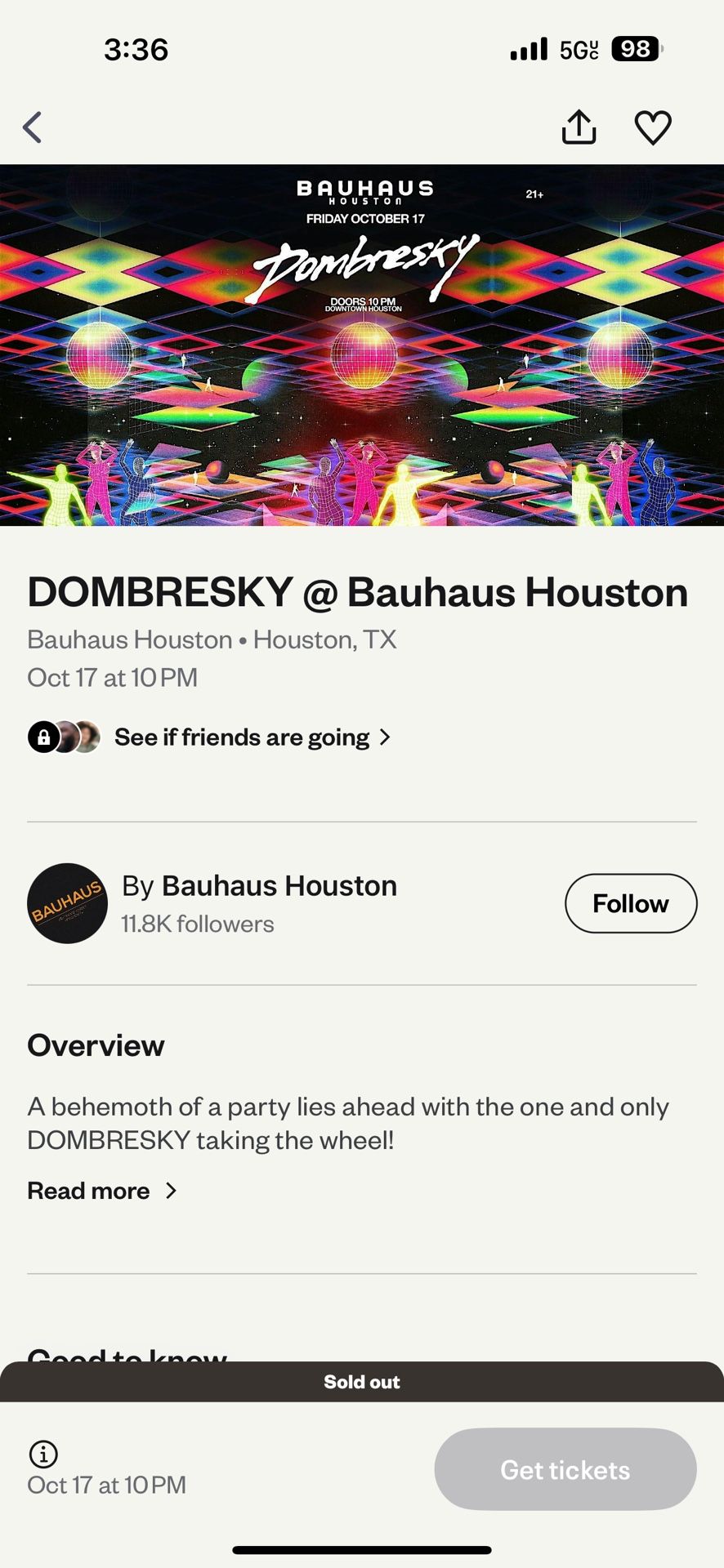Tap the chevron next to Read more
The width and height of the screenshot is (724, 1568).
(169, 1190)
